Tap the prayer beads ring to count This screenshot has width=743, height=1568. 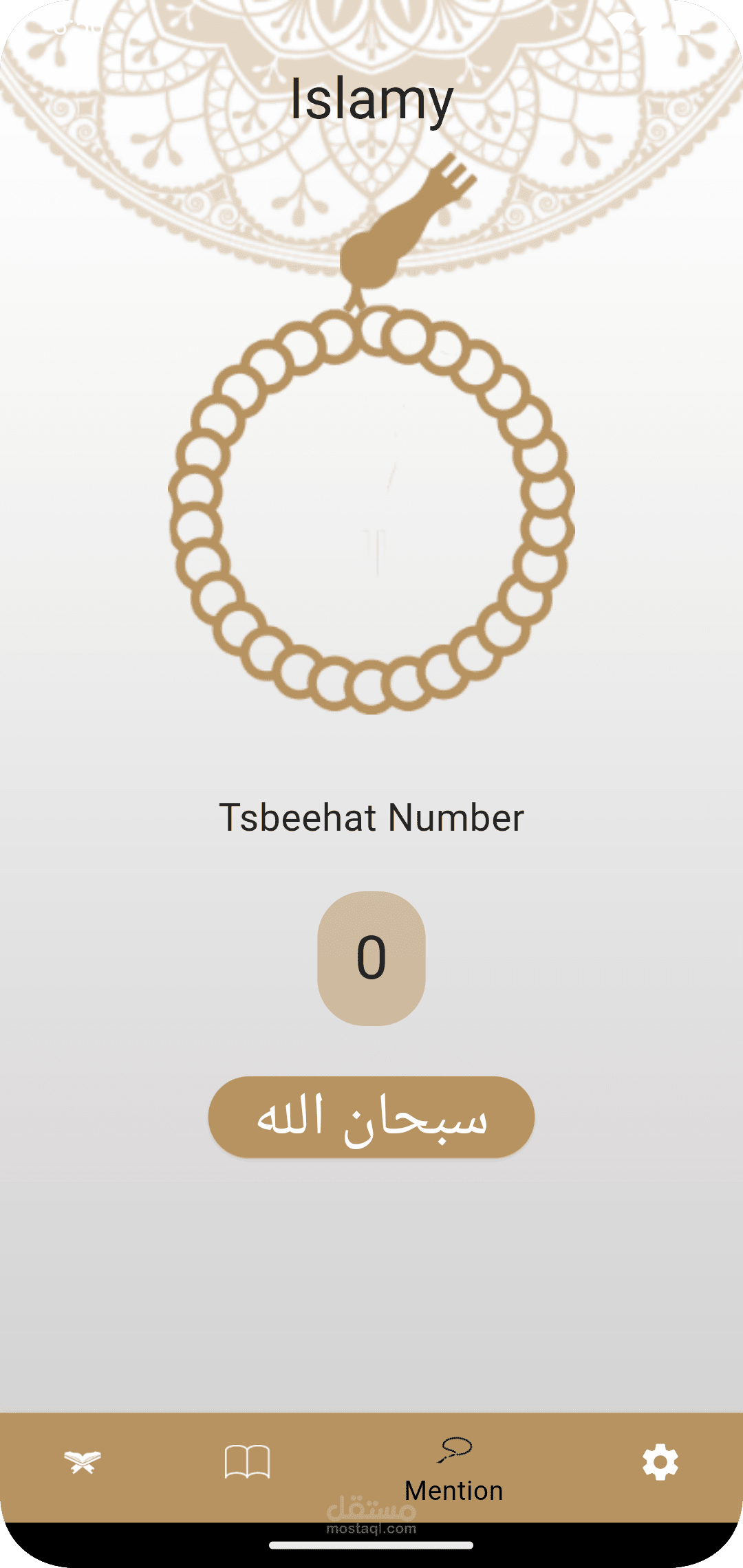pos(371,509)
